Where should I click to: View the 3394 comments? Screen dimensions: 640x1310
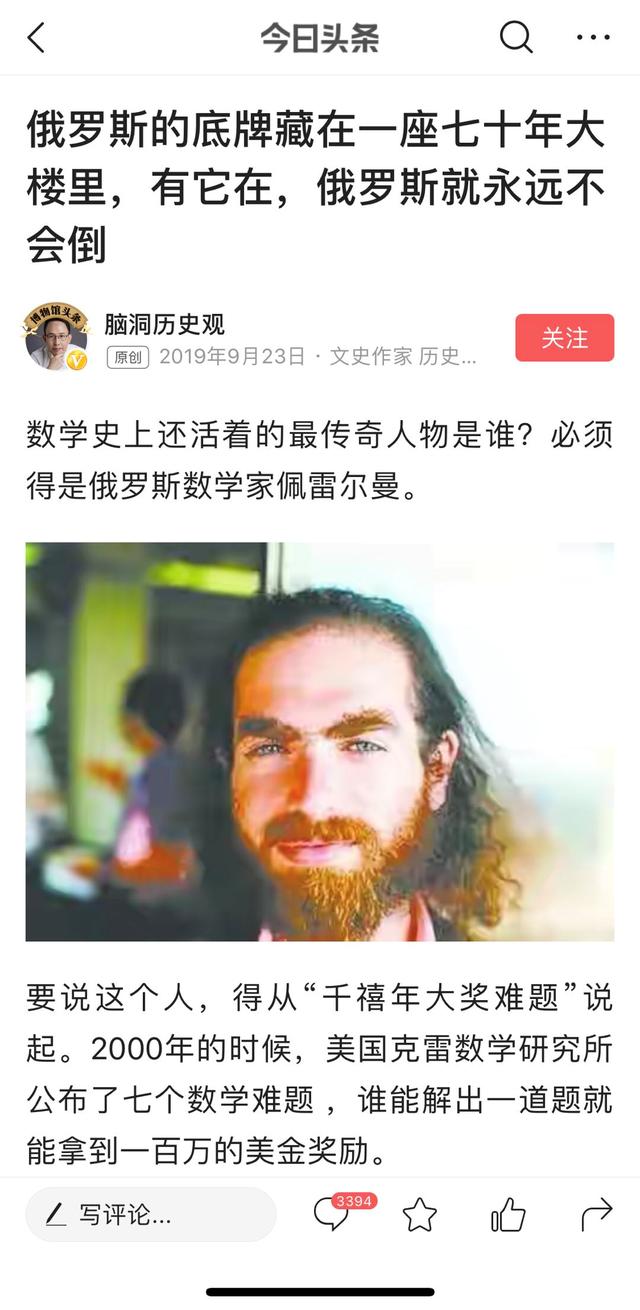[333, 1214]
